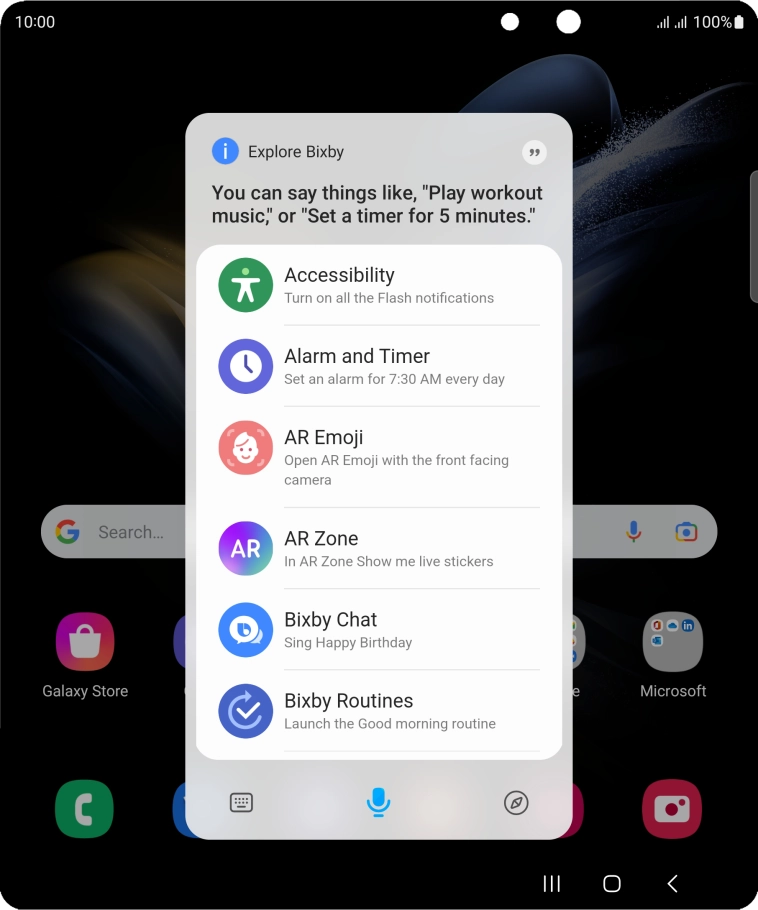Open the Accessibility command suggestions
Screen dimensions: 758x910
(x=378, y=285)
